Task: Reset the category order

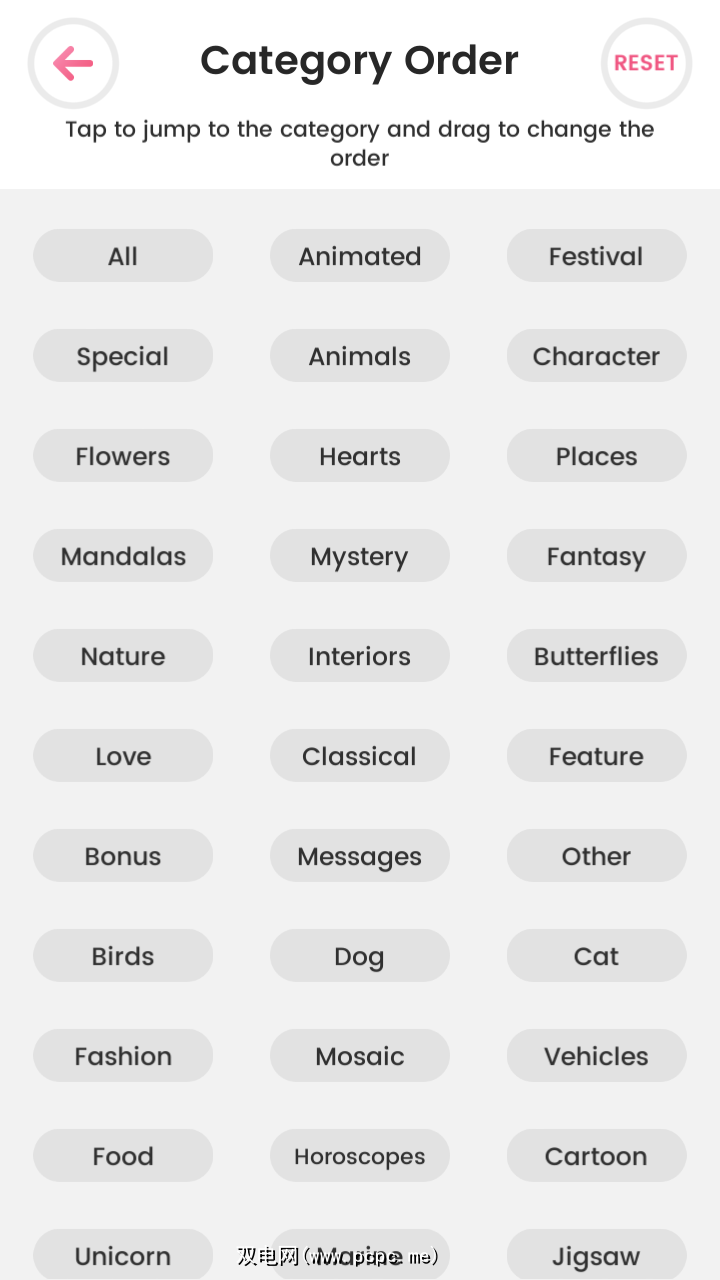Action: coord(646,63)
